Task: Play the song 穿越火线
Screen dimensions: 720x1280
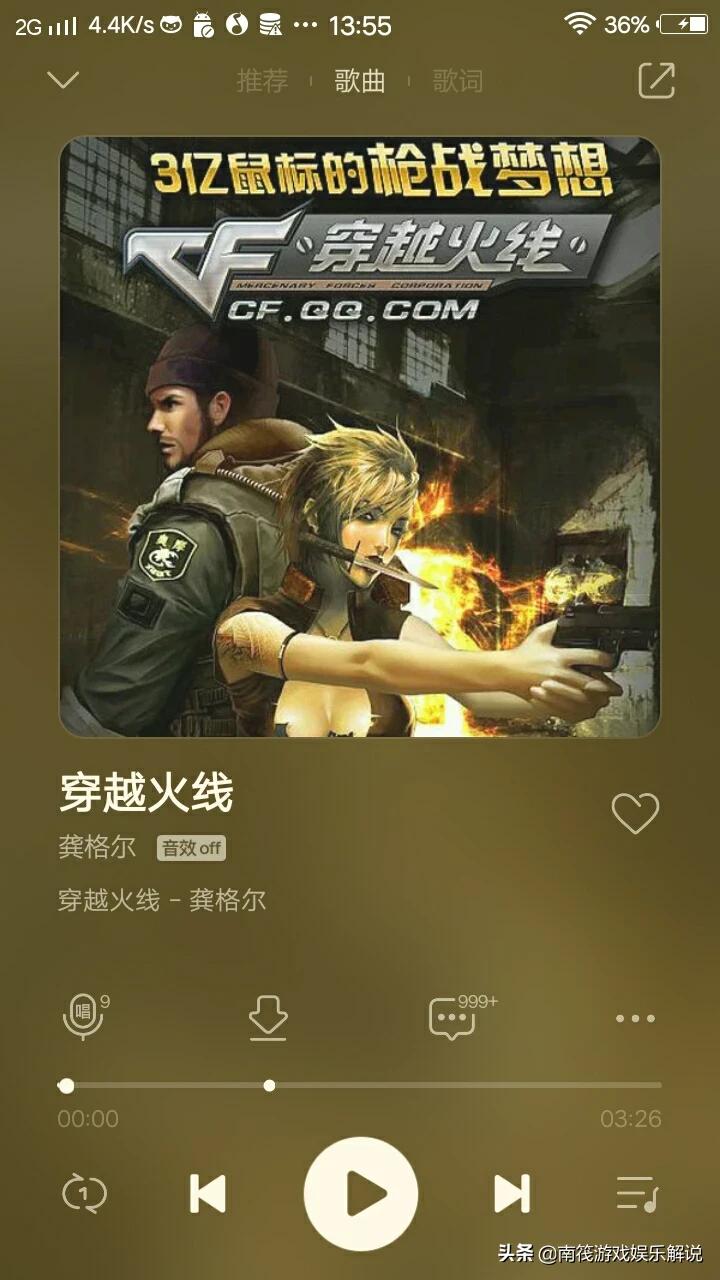Action: click(x=361, y=1193)
